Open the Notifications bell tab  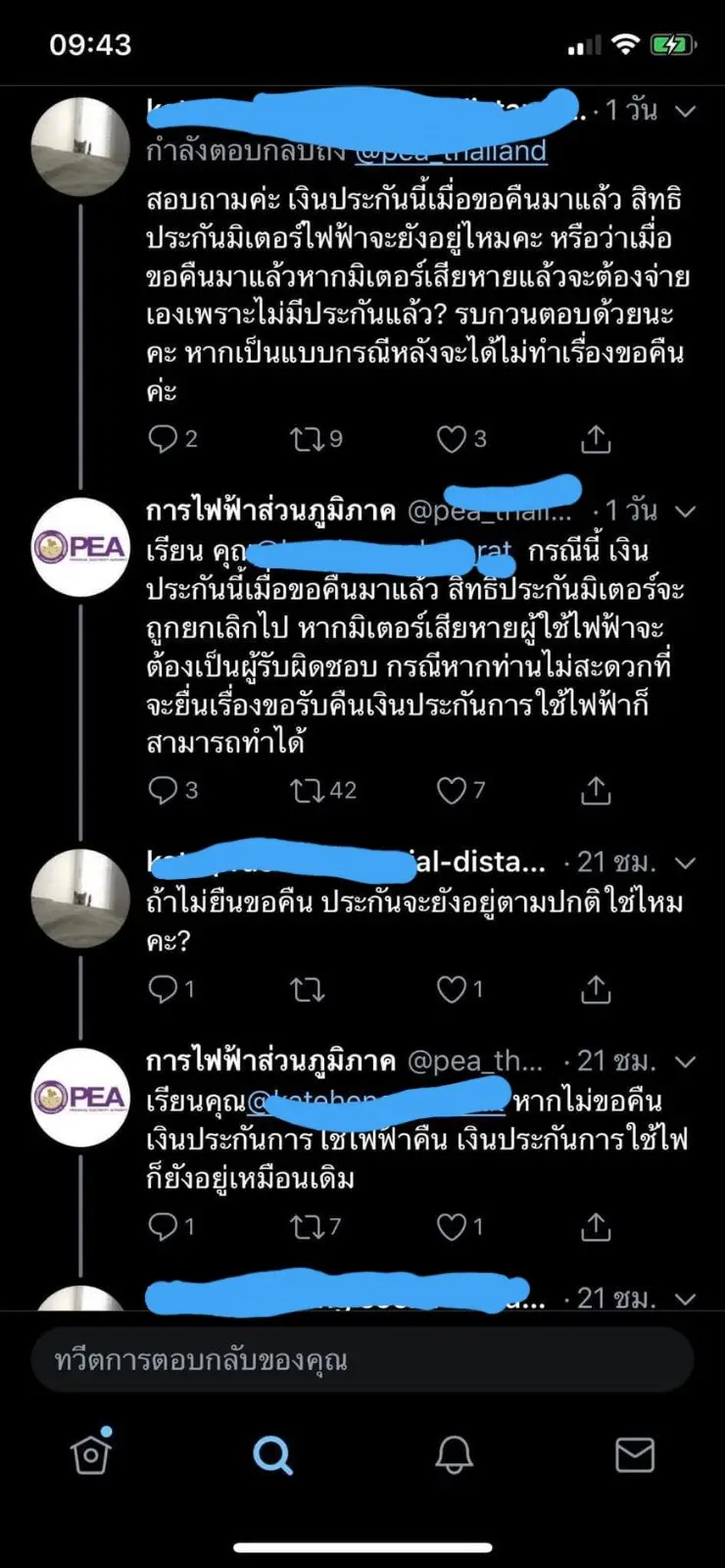(454, 1455)
